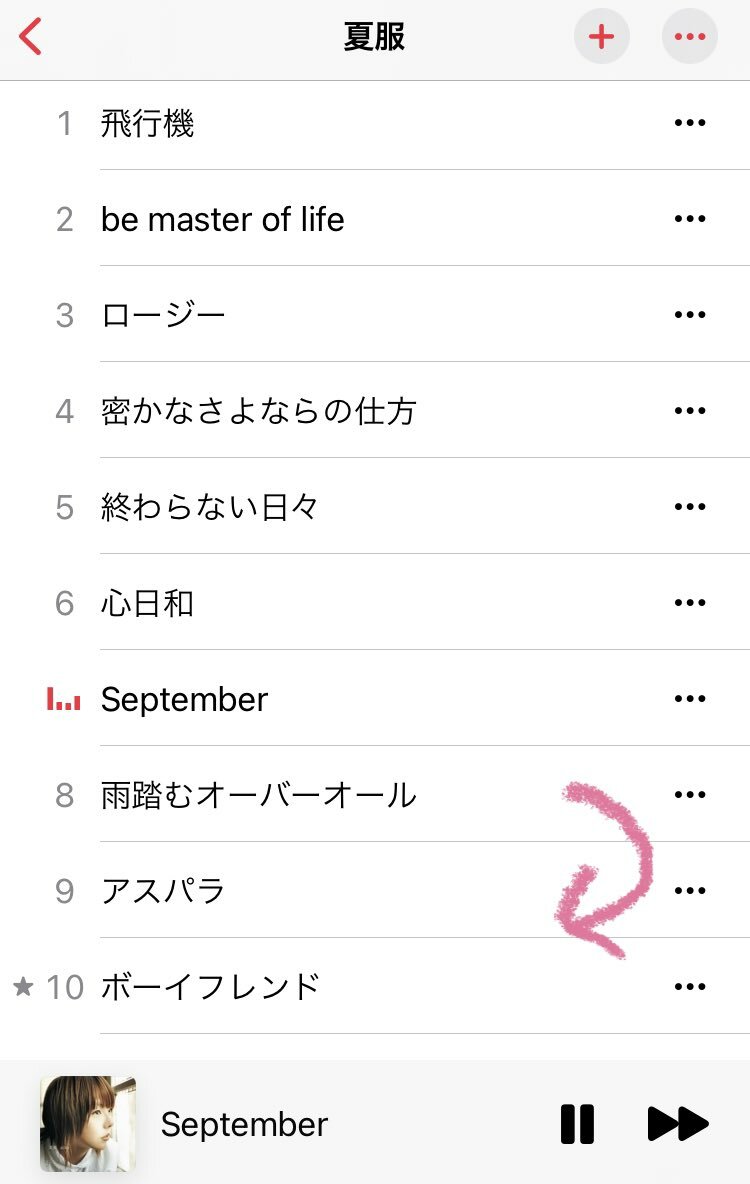Open the now playing album artwork

pos(88,1124)
